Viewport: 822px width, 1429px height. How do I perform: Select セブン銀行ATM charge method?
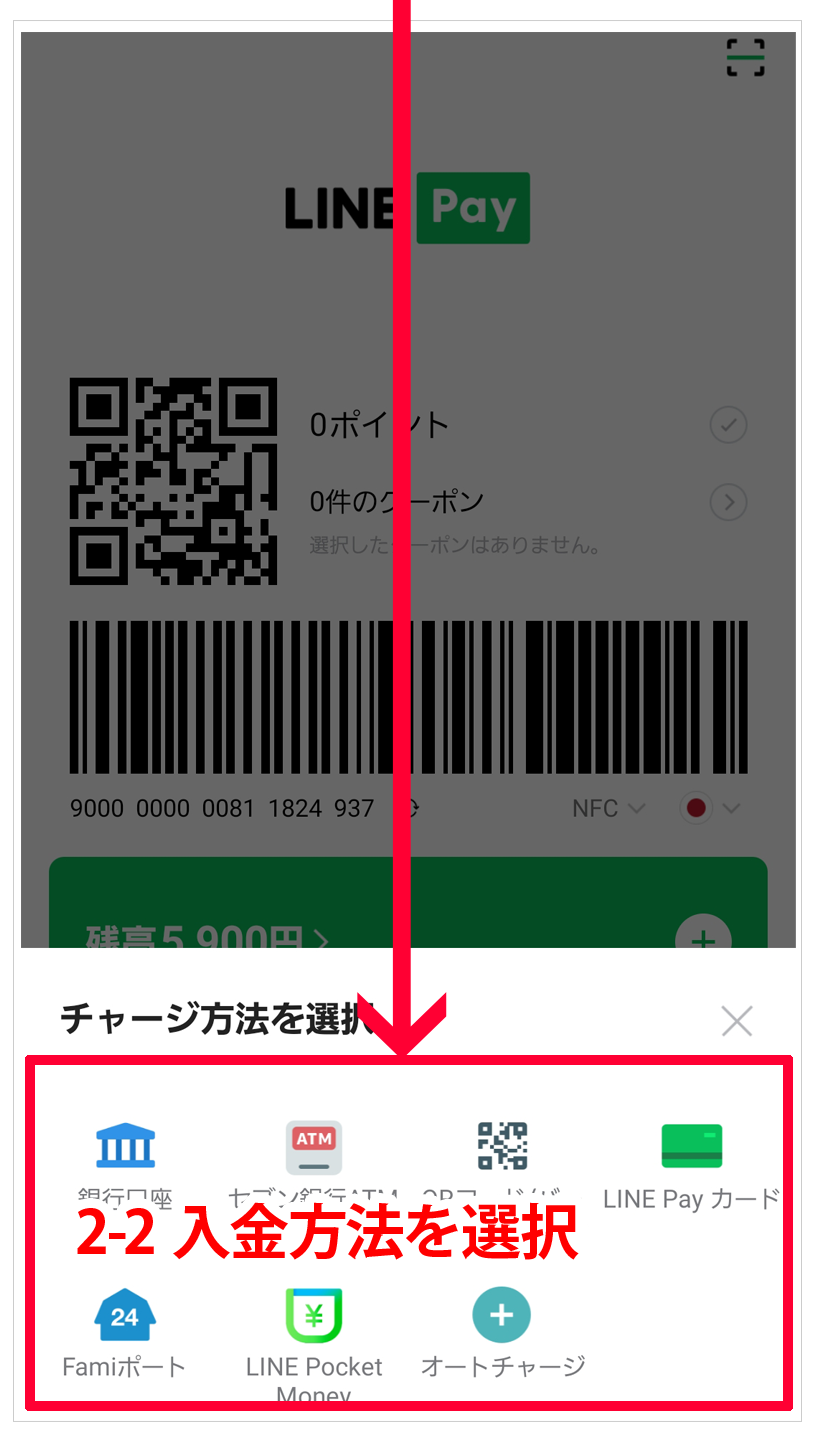[314, 1147]
